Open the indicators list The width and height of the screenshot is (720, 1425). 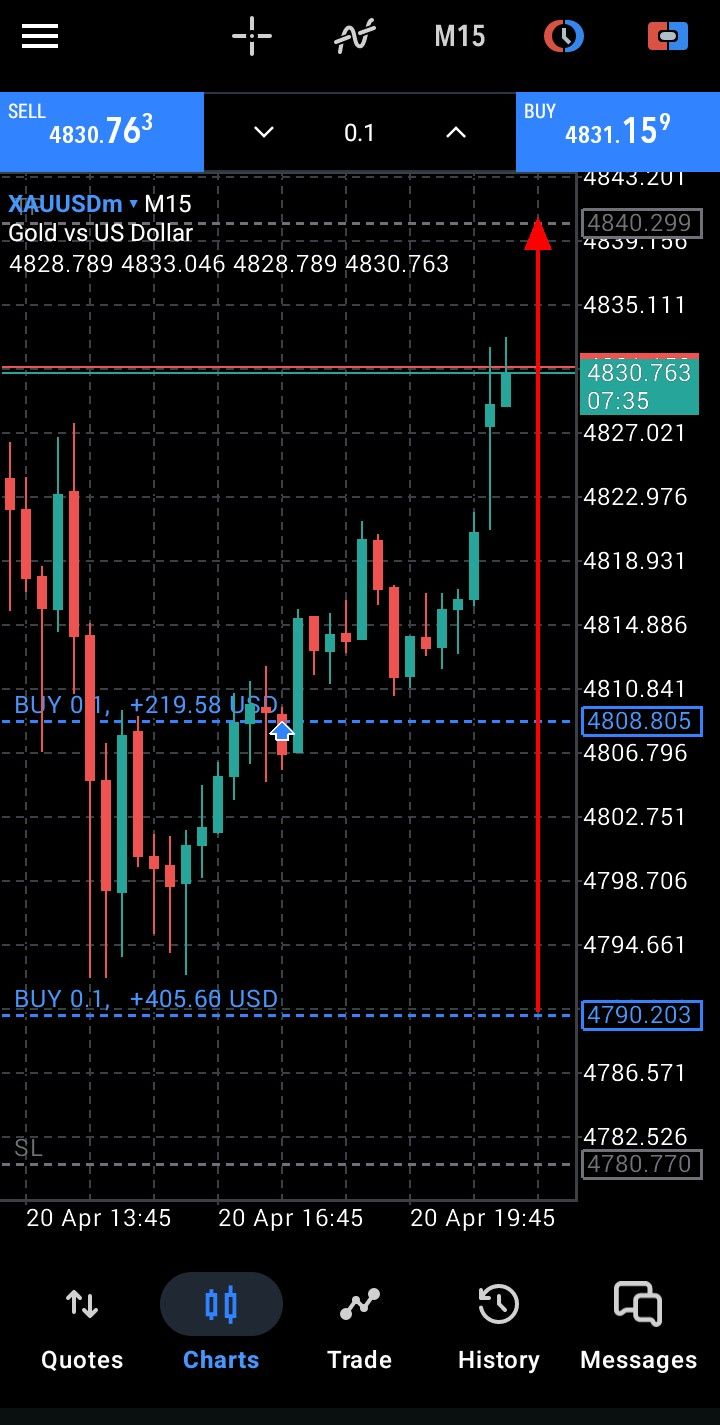[x=354, y=37]
